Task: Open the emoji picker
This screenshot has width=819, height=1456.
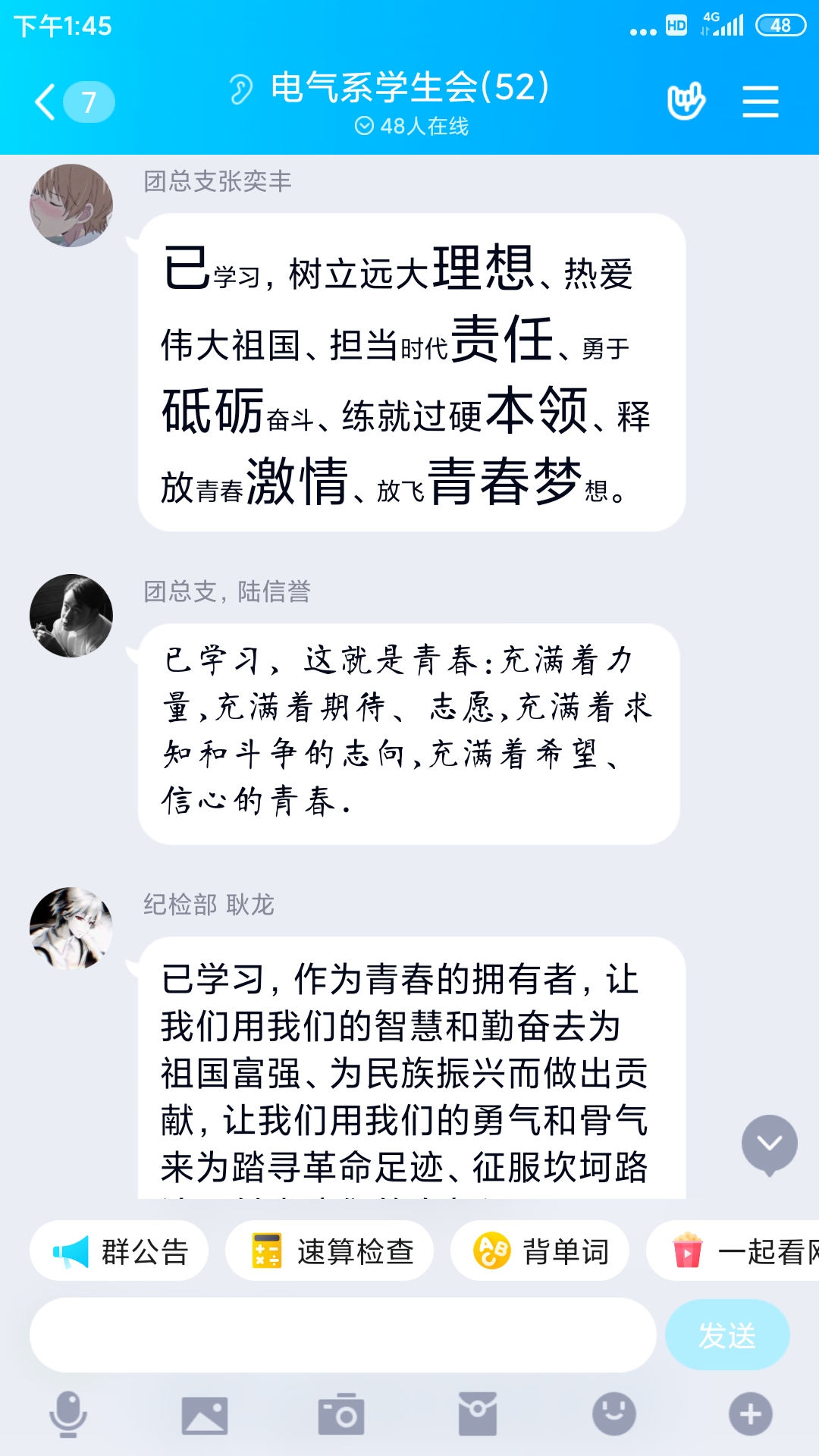Action: click(x=614, y=1414)
